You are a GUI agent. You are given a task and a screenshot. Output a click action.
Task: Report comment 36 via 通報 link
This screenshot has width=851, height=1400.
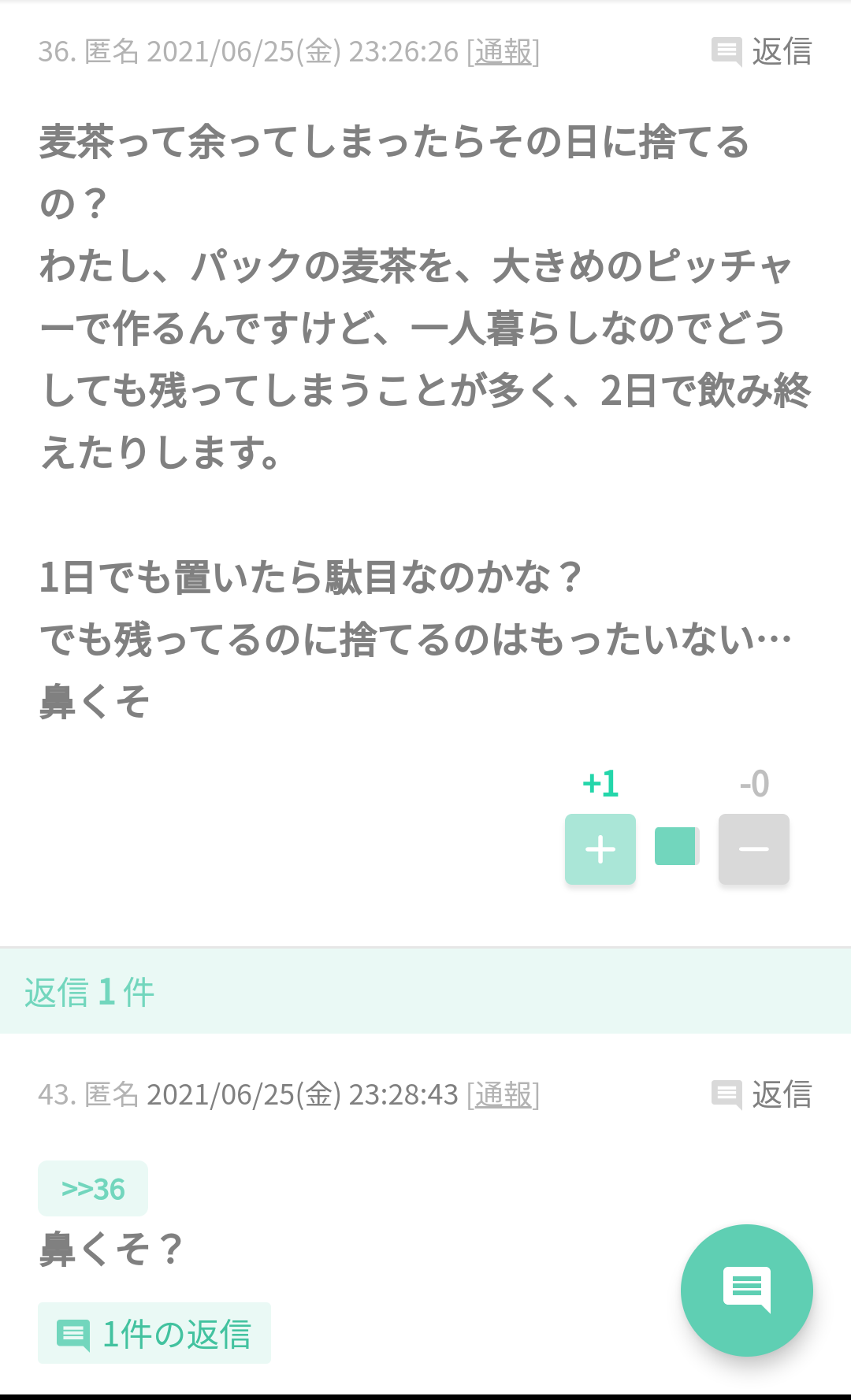coord(504,52)
